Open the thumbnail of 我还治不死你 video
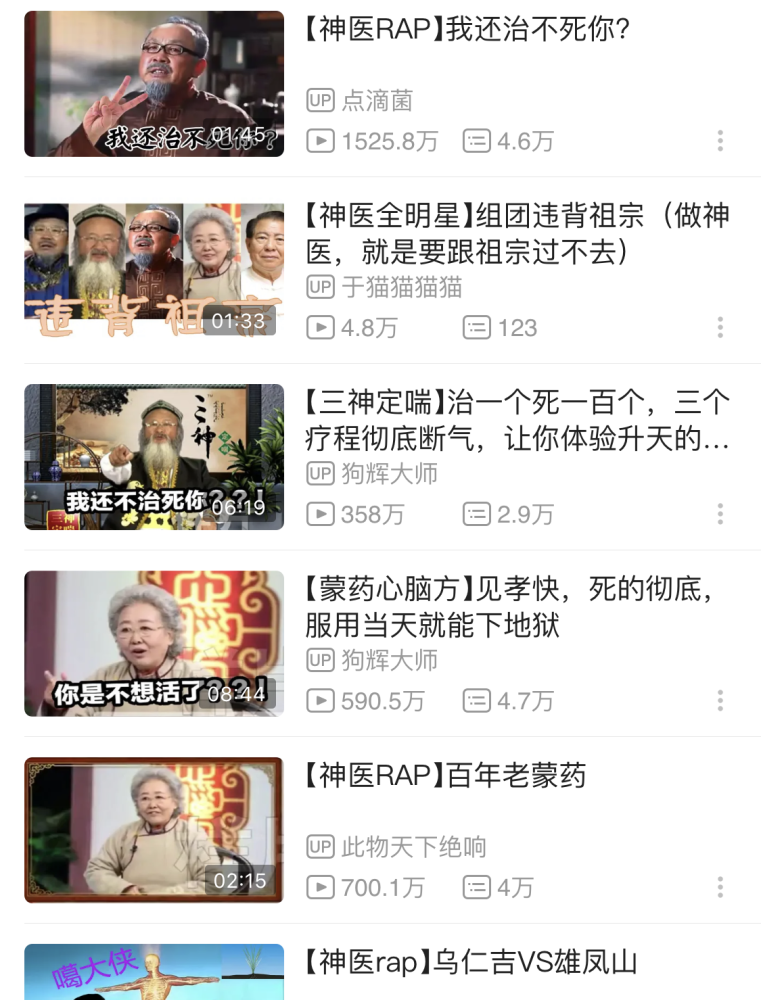 pyautogui.click(x=153, y=83)
